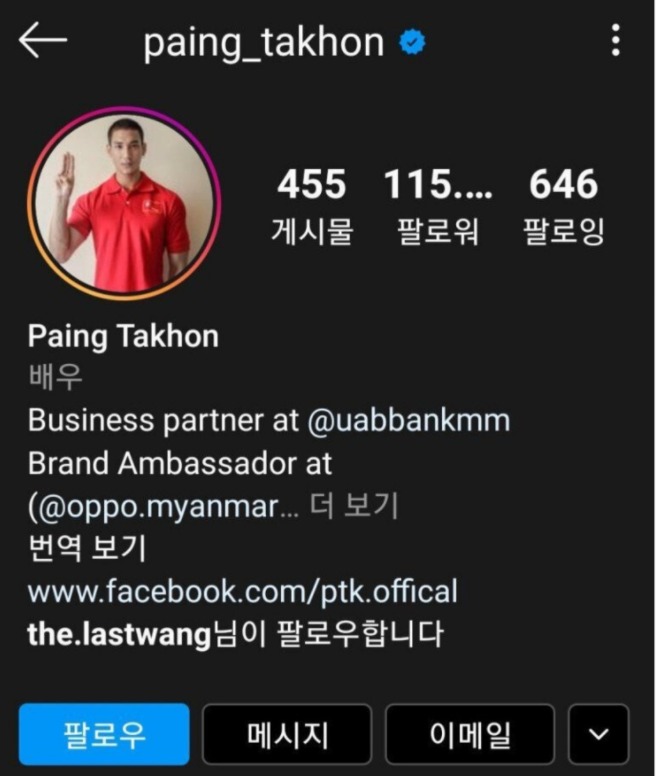Open the www.facebook.com/ptk.offical link
656x776 pixels.
coord(242,591)
